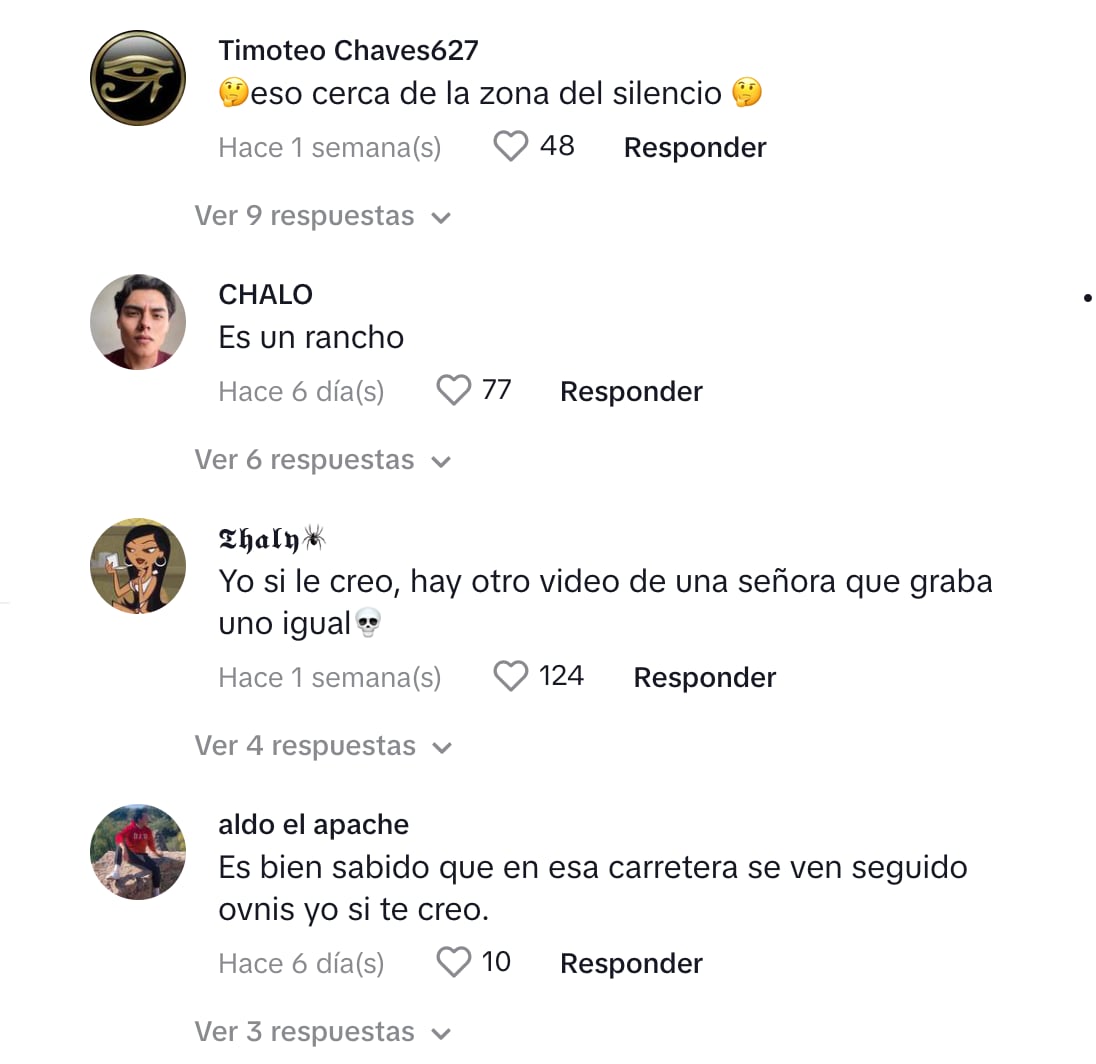This screenshot has height=1064, width=1096.
Task: Open CHALO's profile avatar
Action: 138,322
